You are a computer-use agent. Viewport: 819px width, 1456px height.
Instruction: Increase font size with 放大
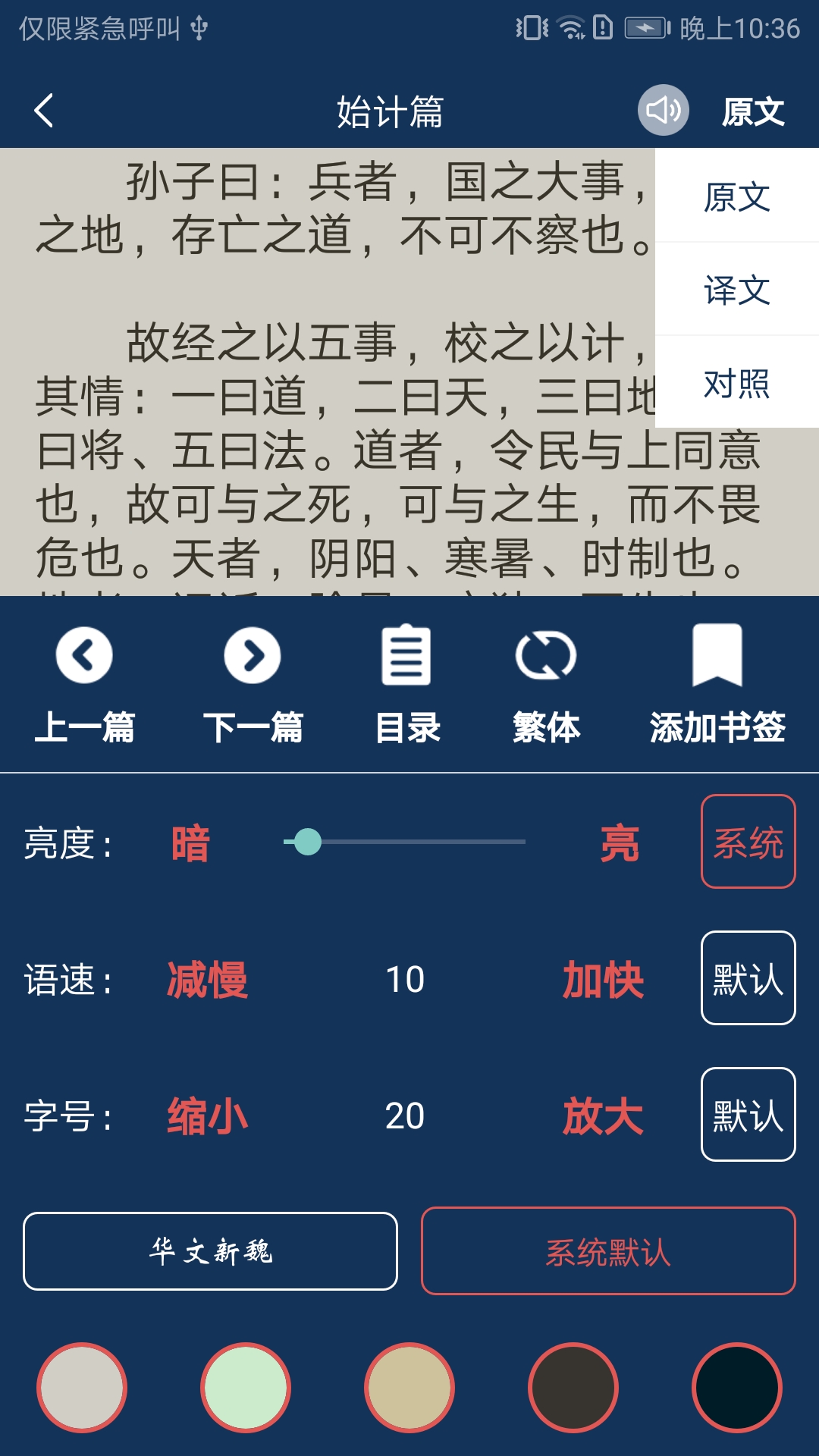pos(603,1116)
